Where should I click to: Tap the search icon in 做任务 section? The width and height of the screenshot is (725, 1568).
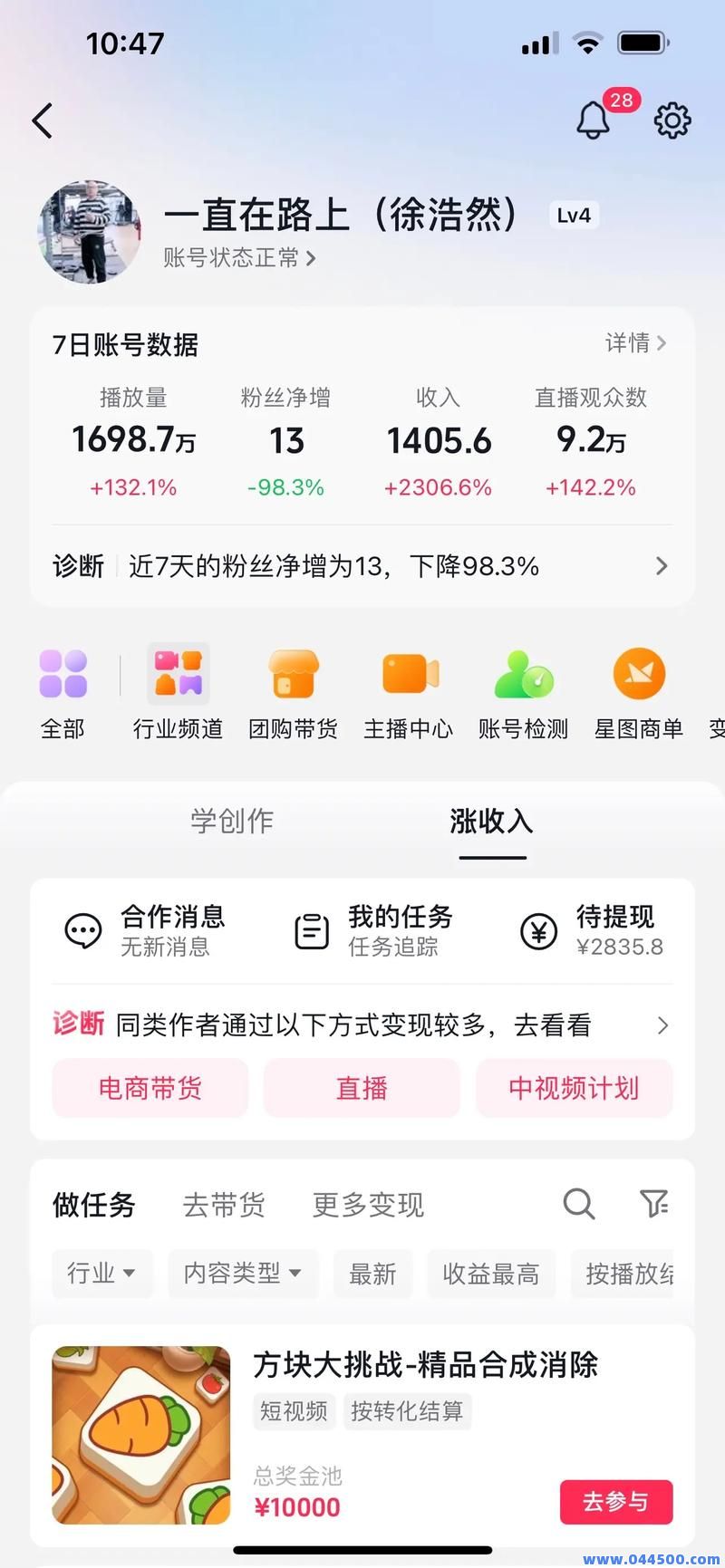click(578, 1205)
